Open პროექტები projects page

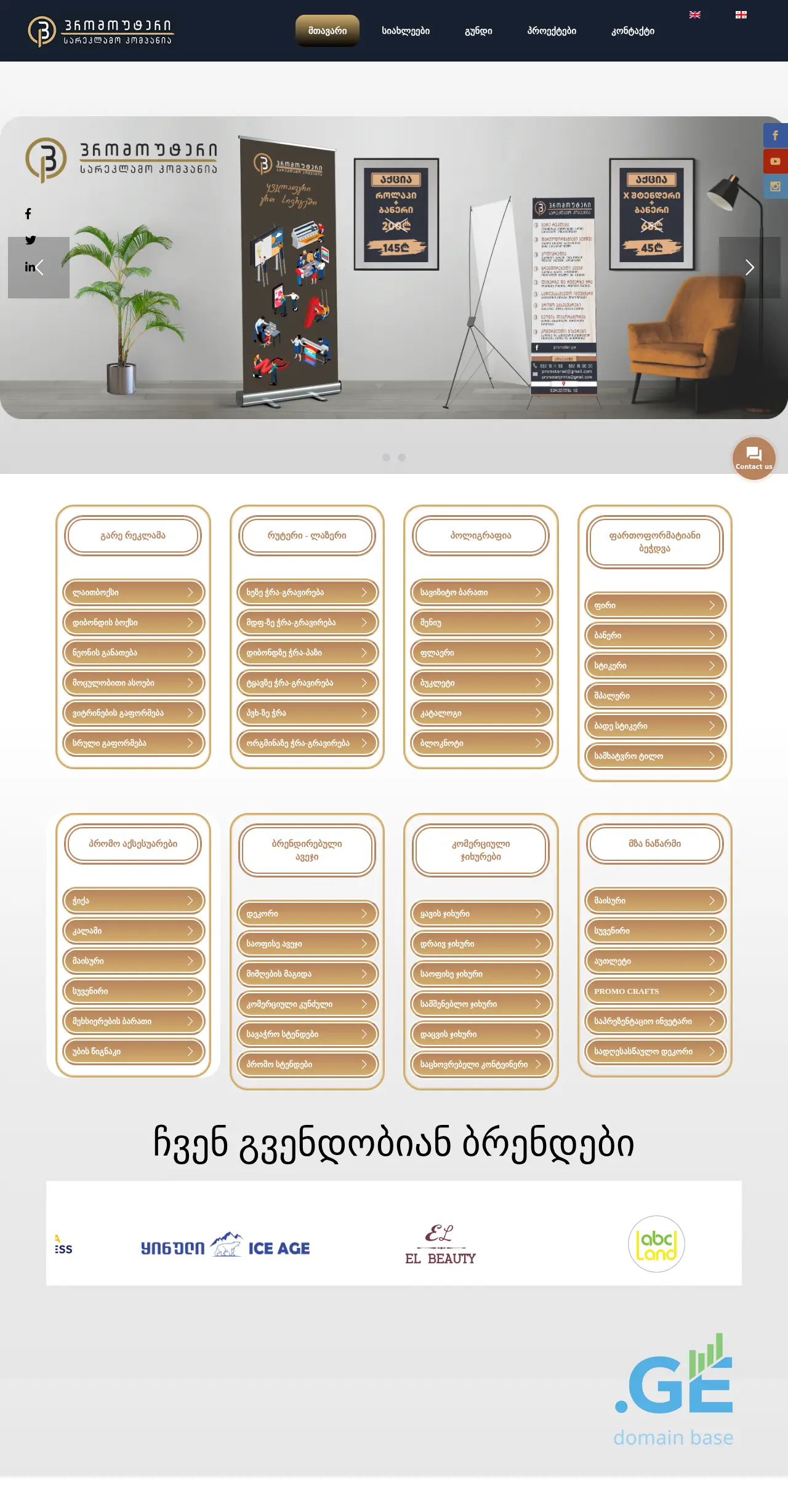click(x=551, y=31)
